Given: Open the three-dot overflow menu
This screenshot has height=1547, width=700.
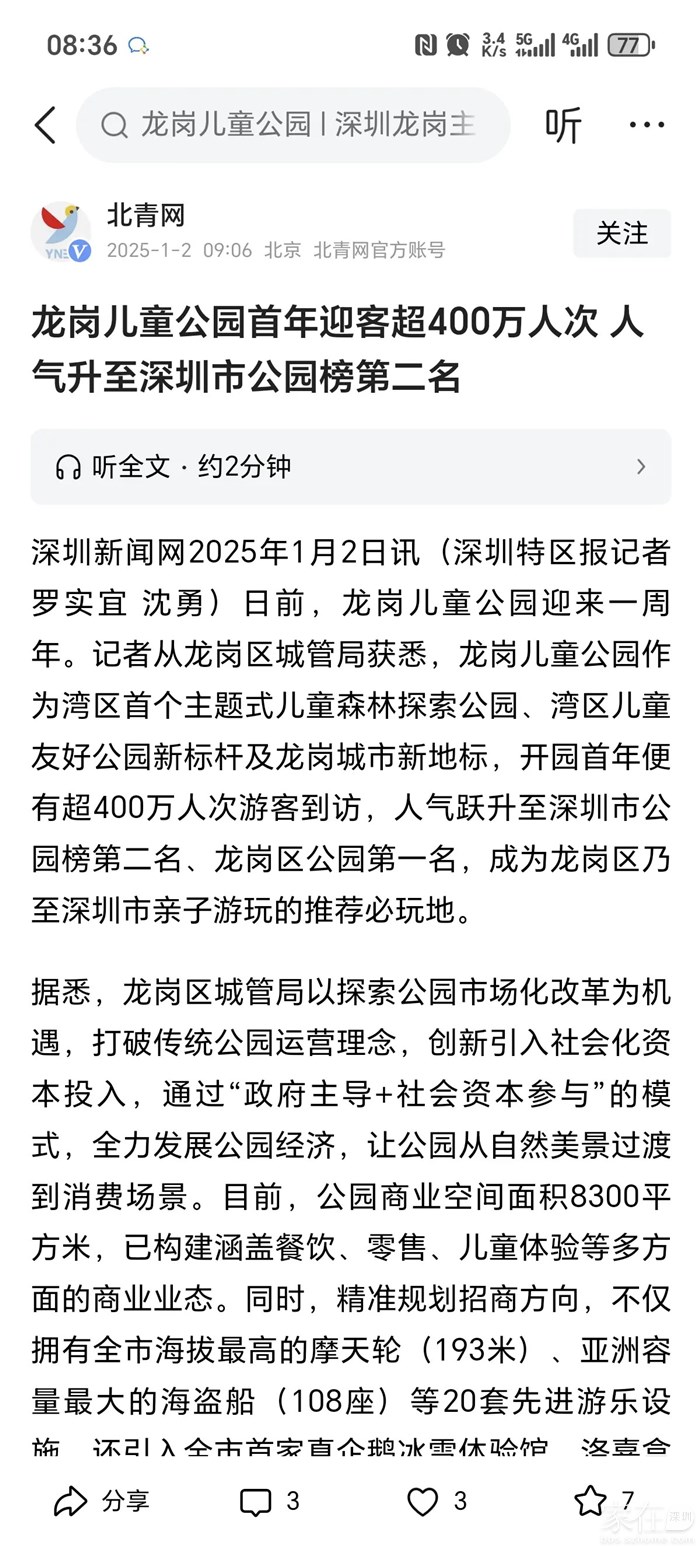Looking at the screenshot, I should coord(647,125).
